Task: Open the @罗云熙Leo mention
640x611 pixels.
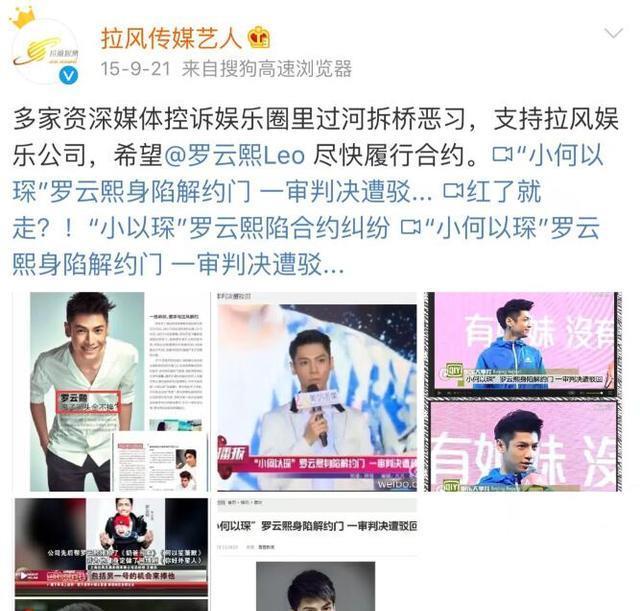Action: [234, 156]
